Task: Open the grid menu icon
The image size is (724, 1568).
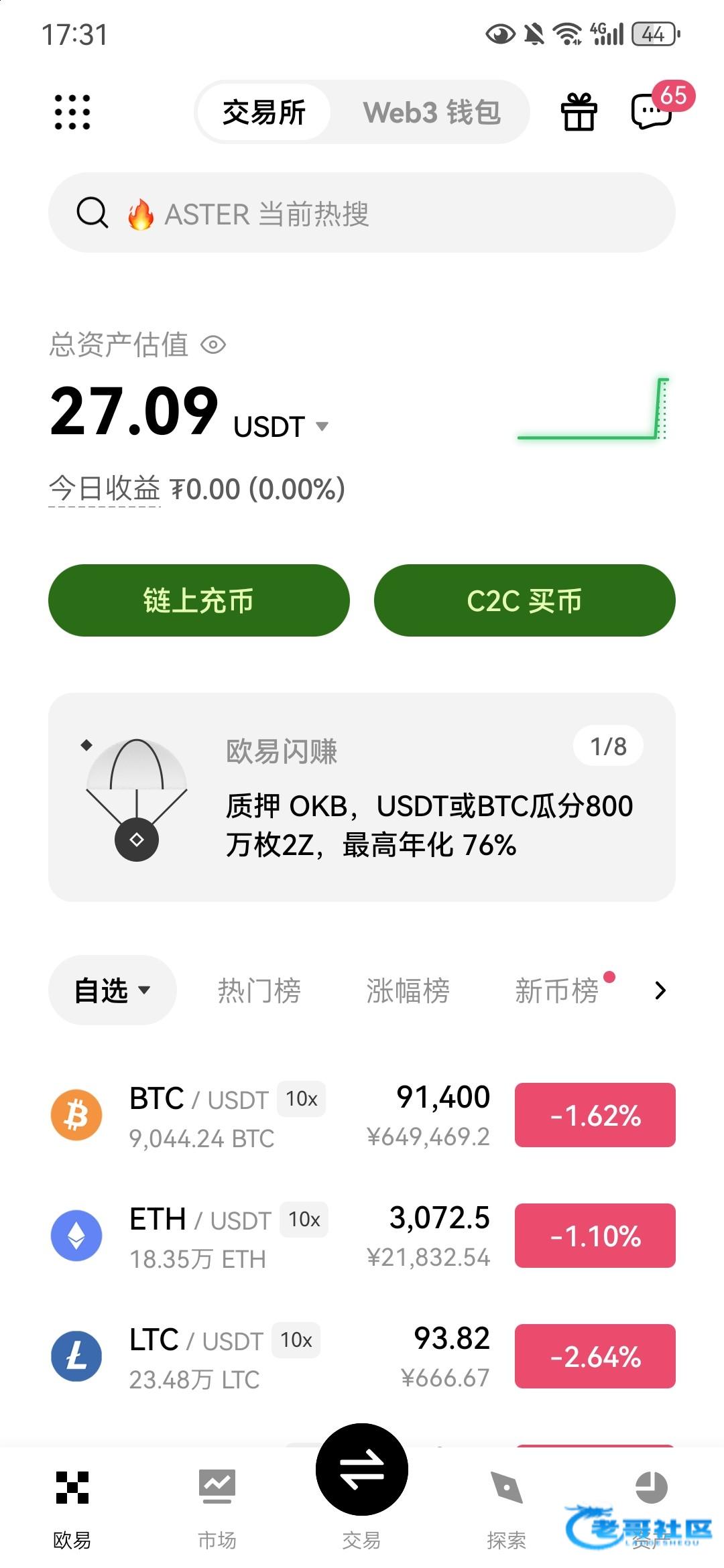Action: click(72, 112)
